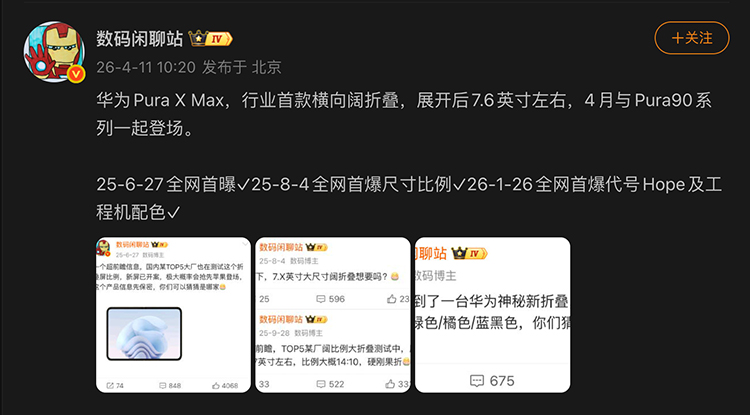View the second attached image dated 25-8-4
750x415 pixels.
point(331,315)
